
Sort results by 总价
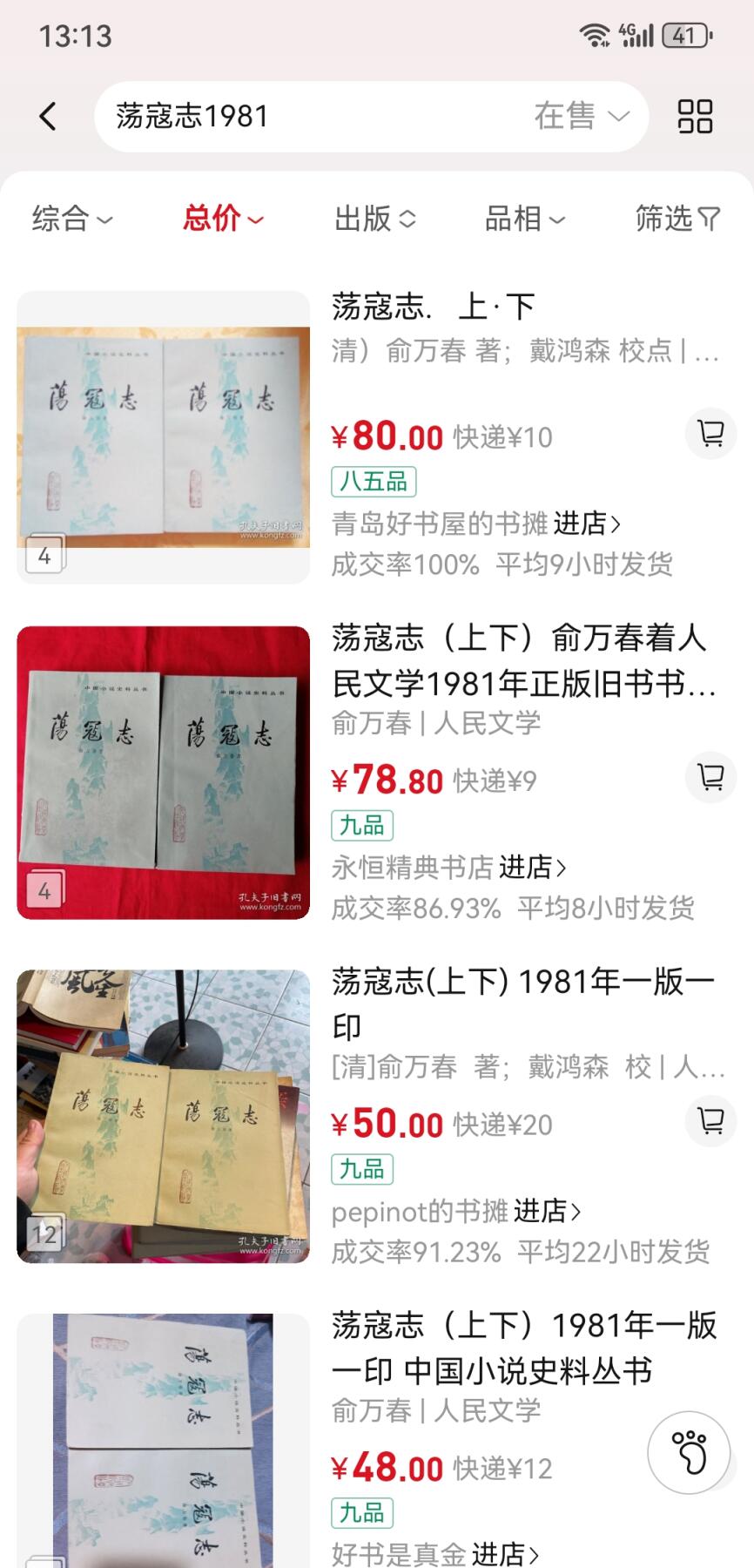coord(223,219)
